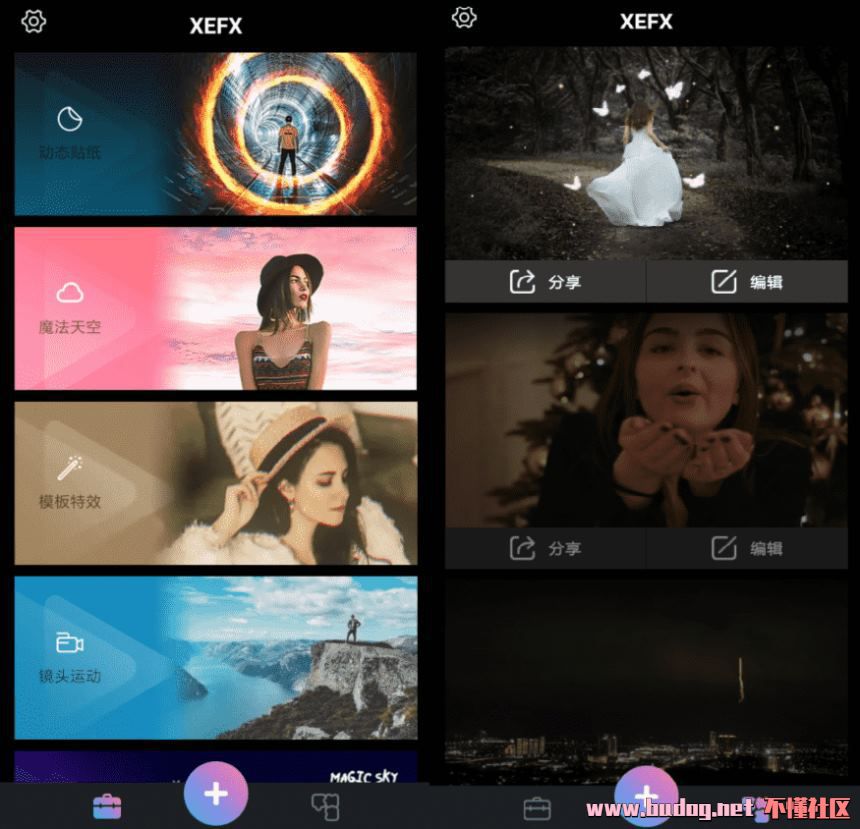
Task: Share the woman blowing glitter video
Action: [x=545, y=548]
